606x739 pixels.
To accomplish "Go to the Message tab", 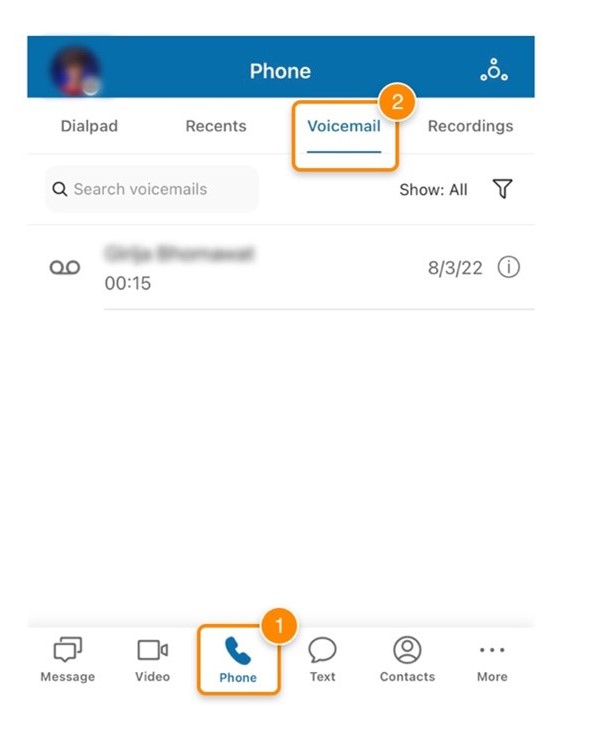I will coord(68,660).
